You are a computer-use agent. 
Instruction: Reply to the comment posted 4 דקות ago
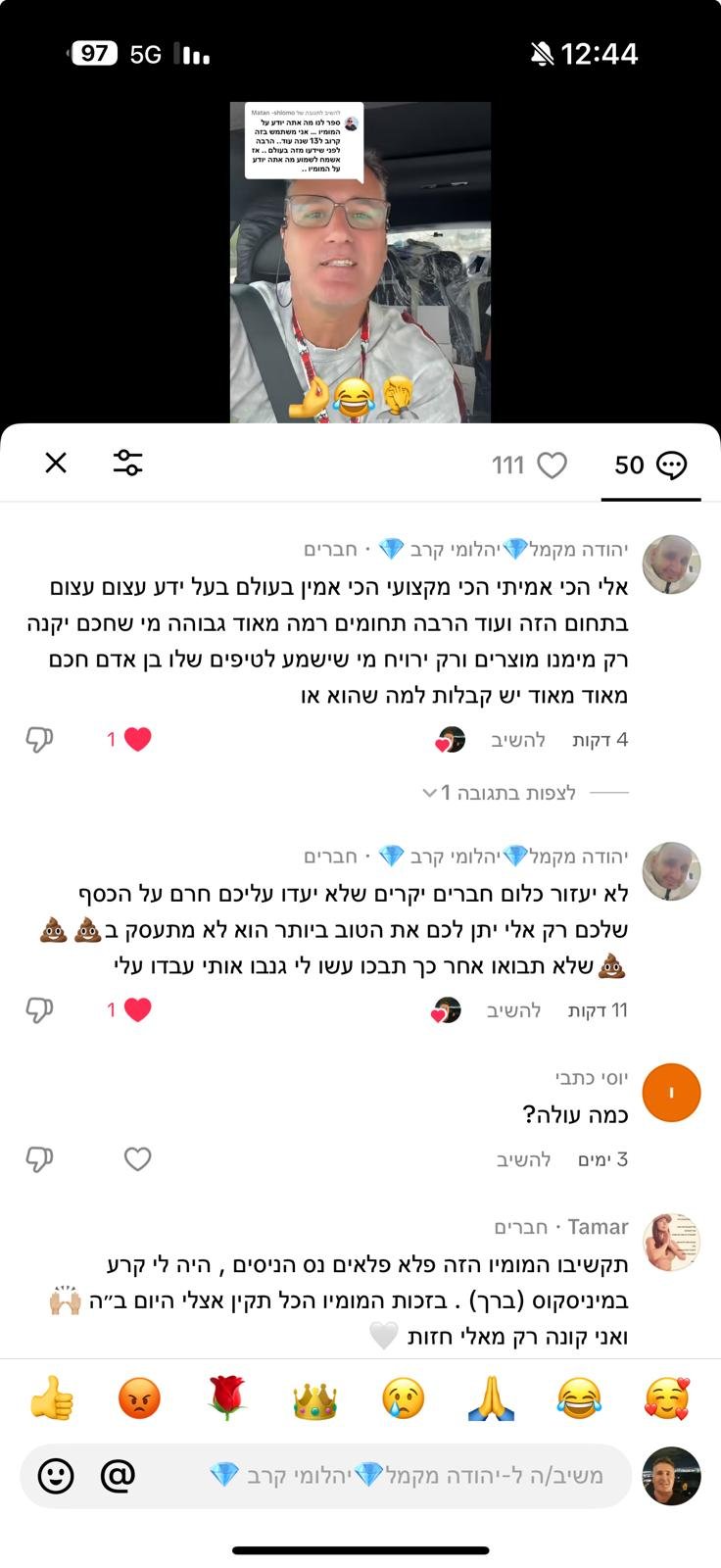517,740
